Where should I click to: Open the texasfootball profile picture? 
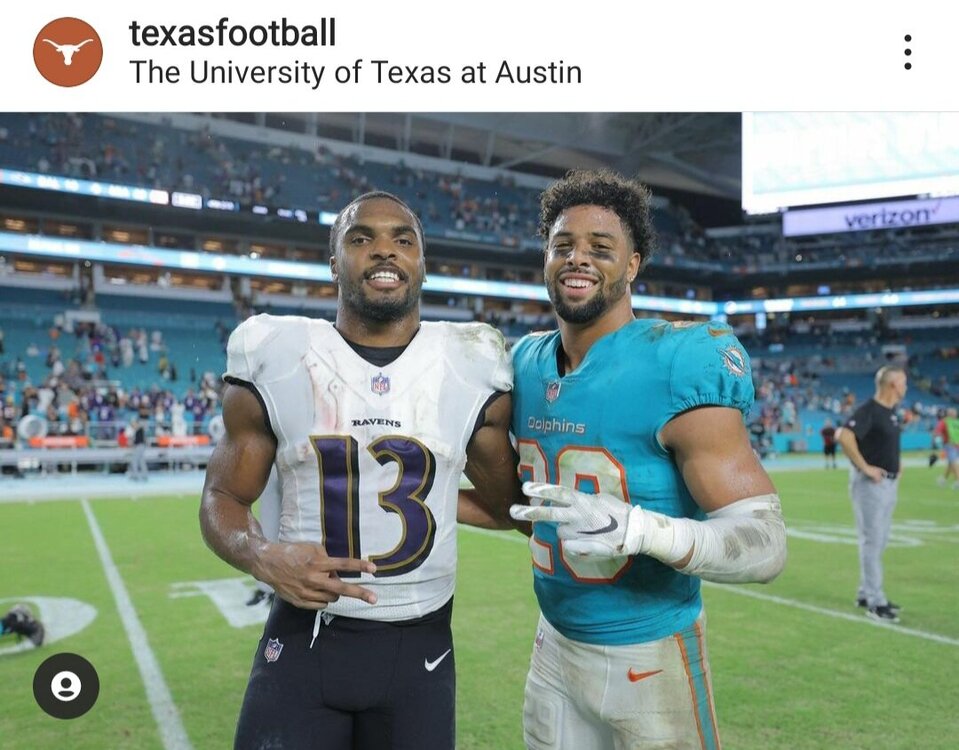click(x=67, y=52)
